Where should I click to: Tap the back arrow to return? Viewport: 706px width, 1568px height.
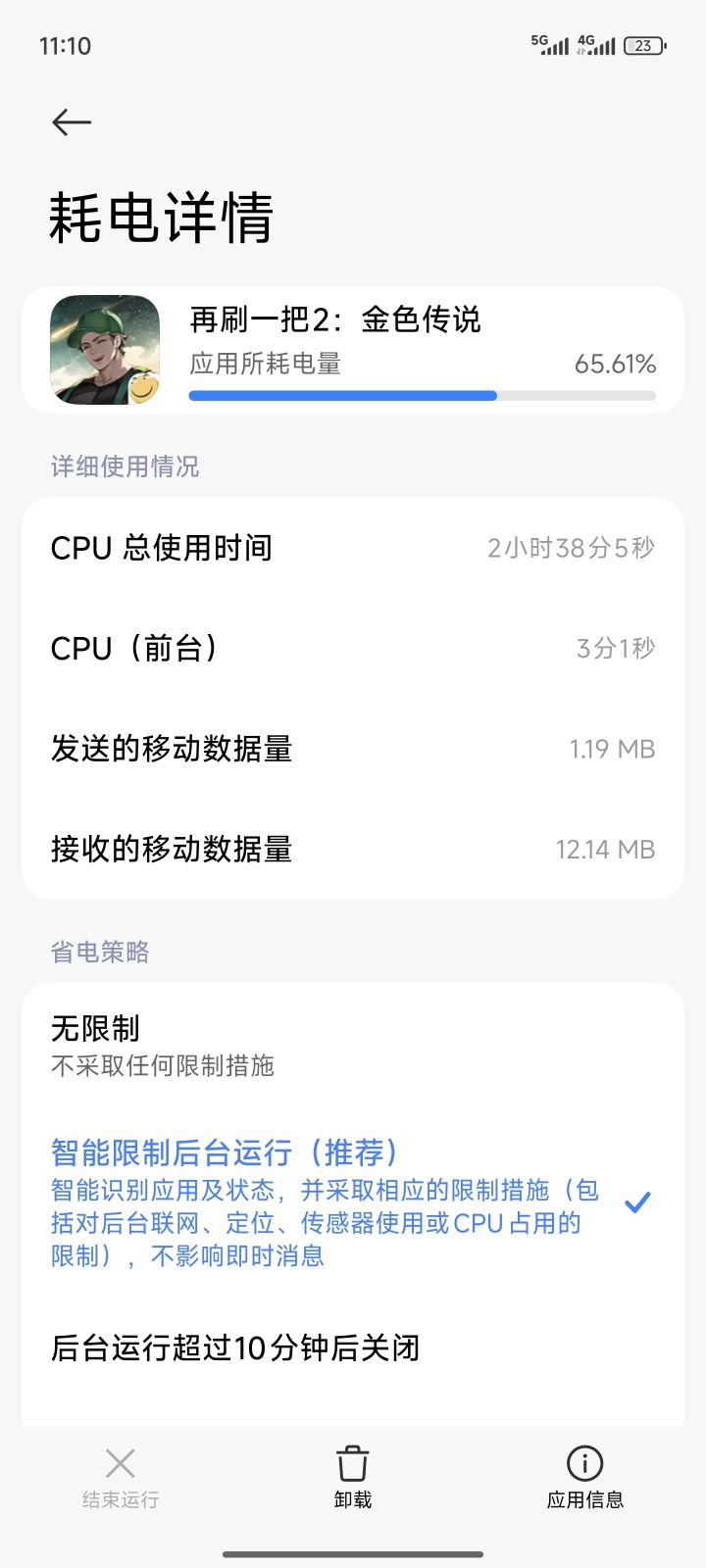click(x=70, y=122)
